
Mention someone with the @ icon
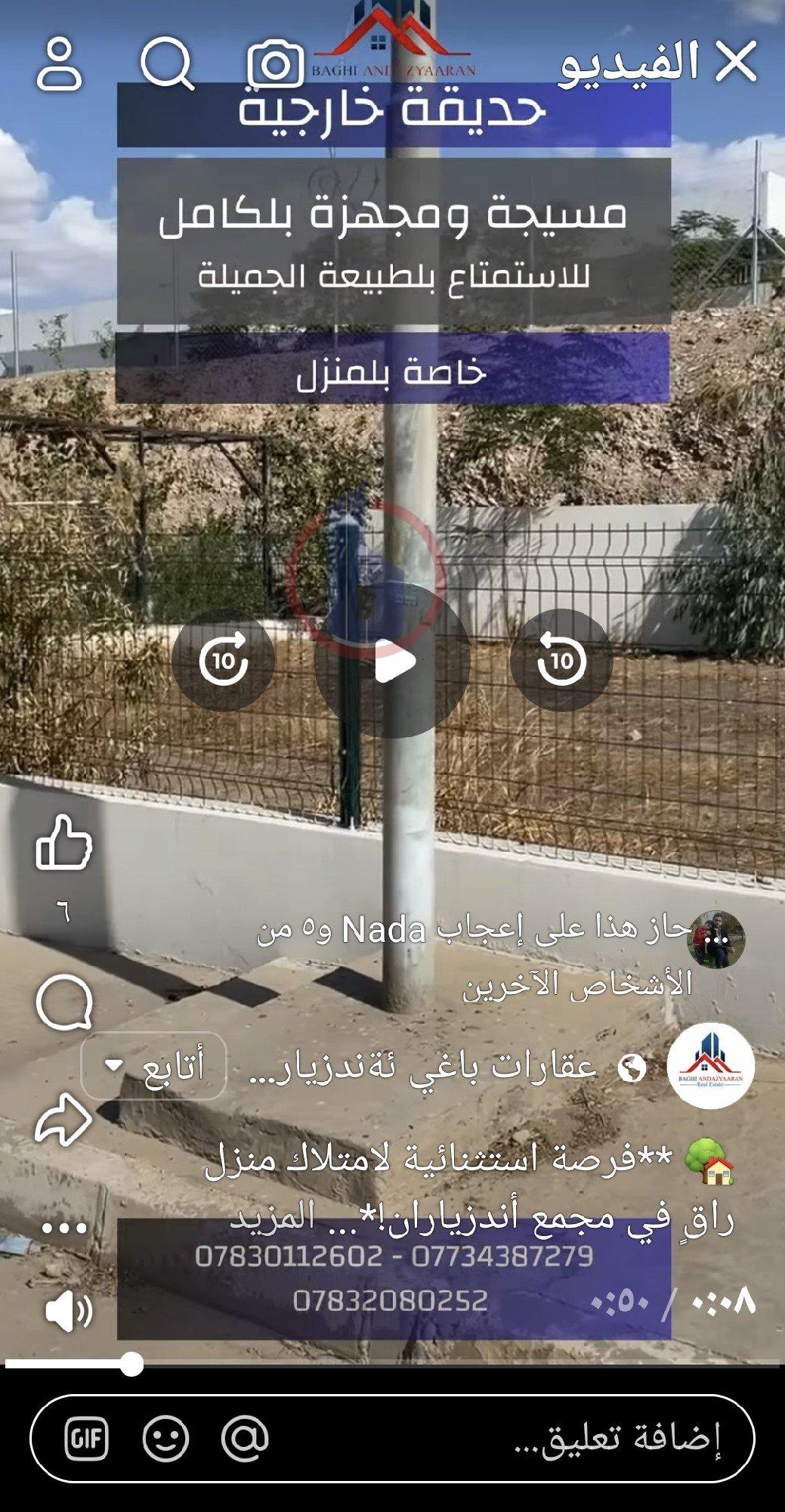(246, 1439)
